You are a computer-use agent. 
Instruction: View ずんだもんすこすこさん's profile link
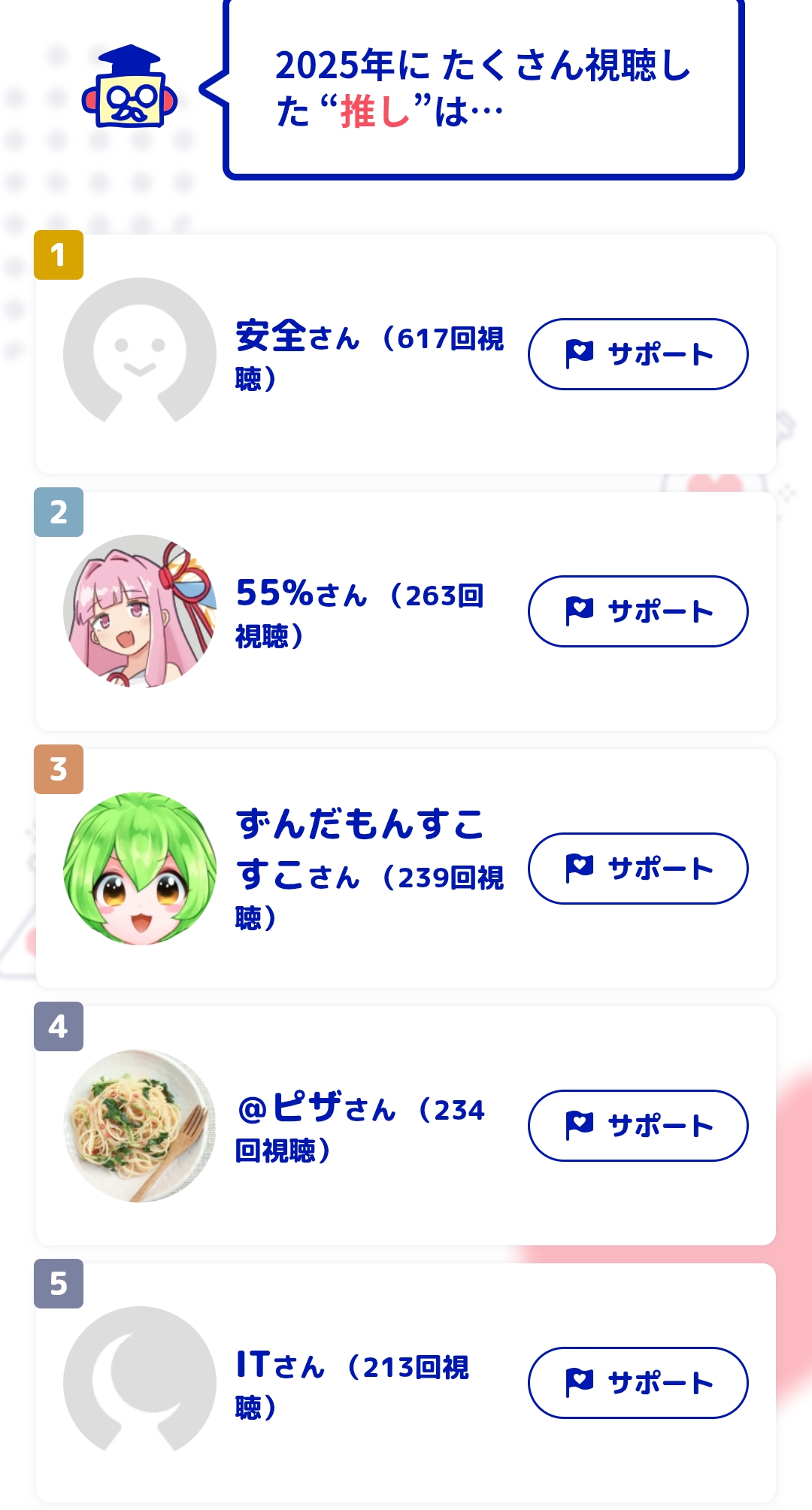click(359, 825)
